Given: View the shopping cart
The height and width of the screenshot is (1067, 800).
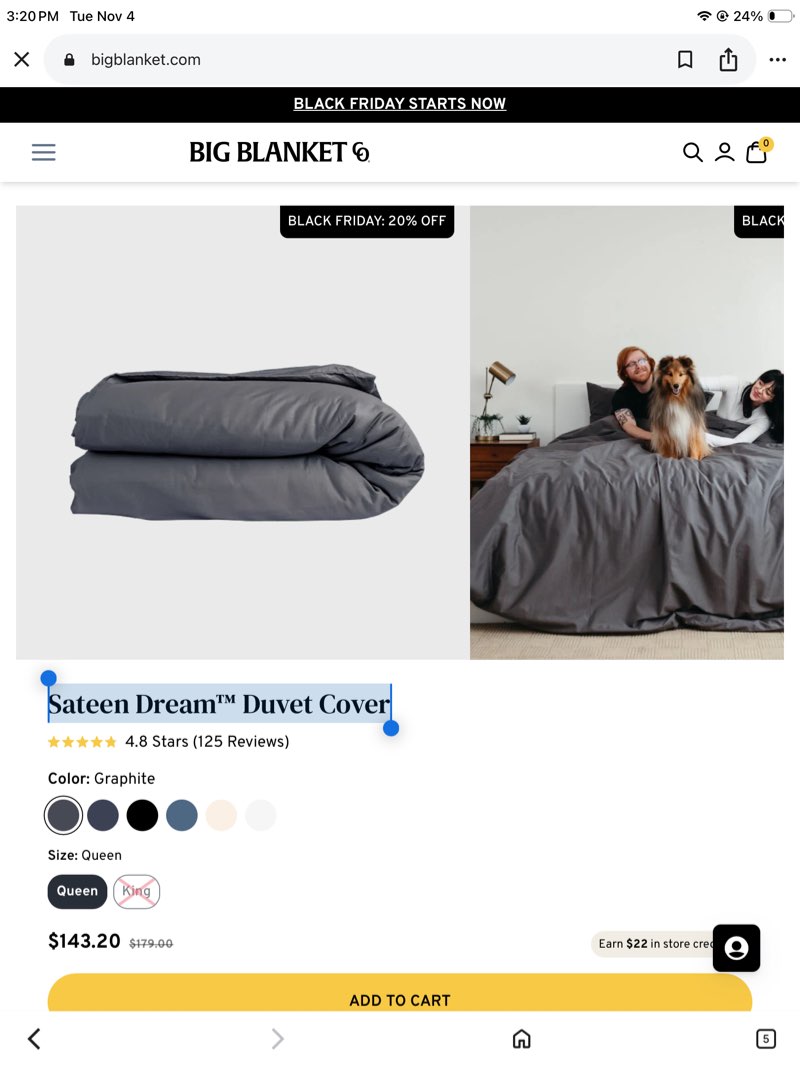Looking at the screenshot, I should [x=757, y=152].
